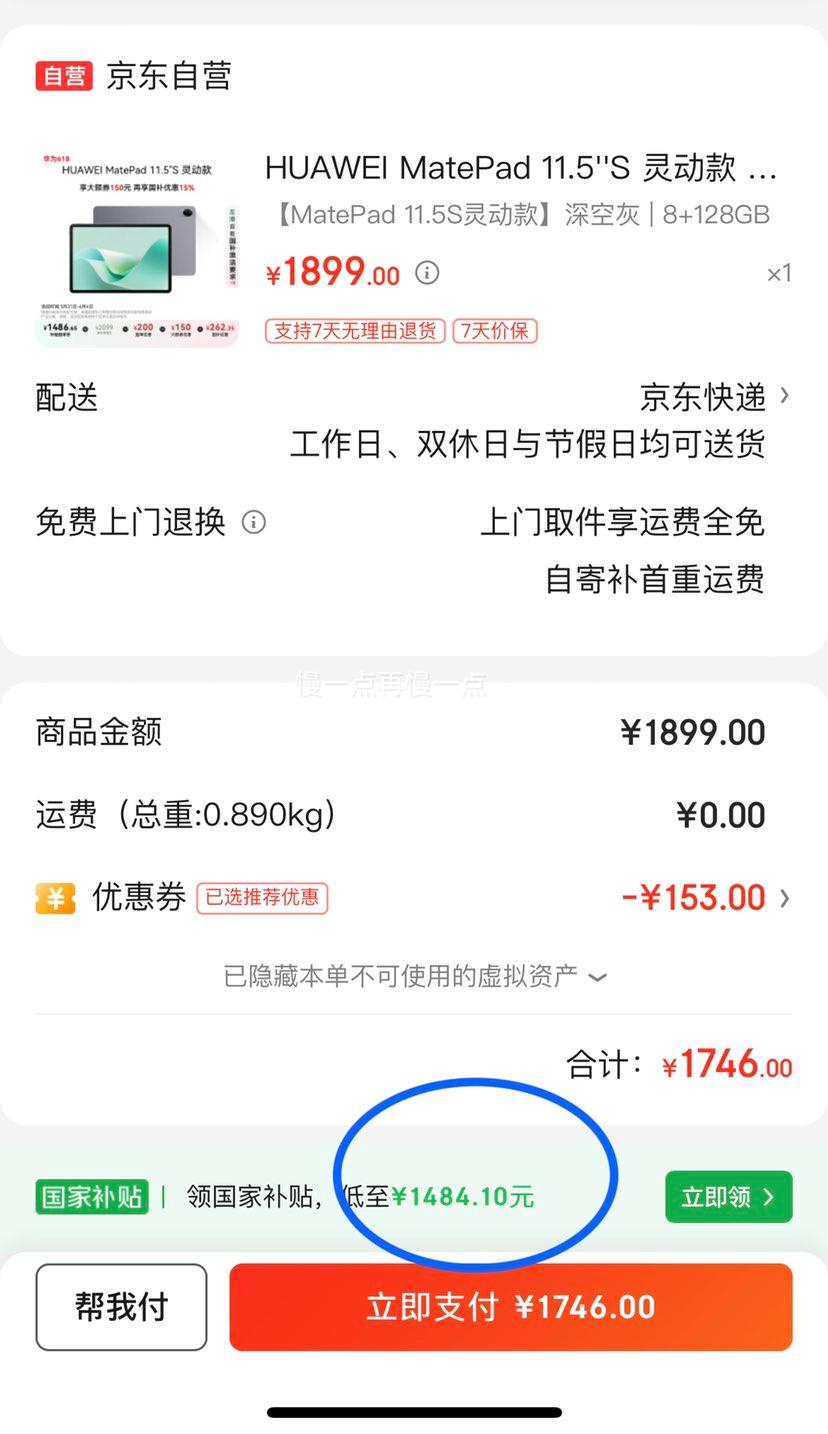
Task: Show info for 免费上门退换
Action: 254,522
